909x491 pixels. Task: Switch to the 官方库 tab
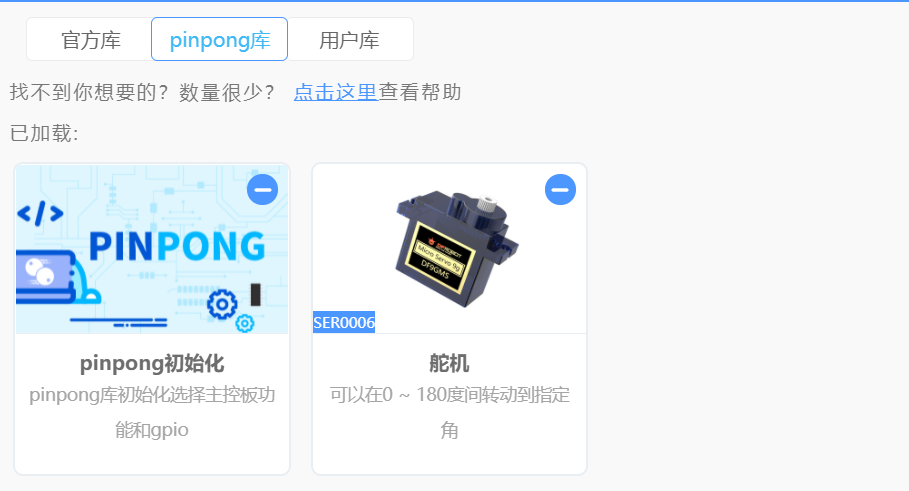pos(91,40)
